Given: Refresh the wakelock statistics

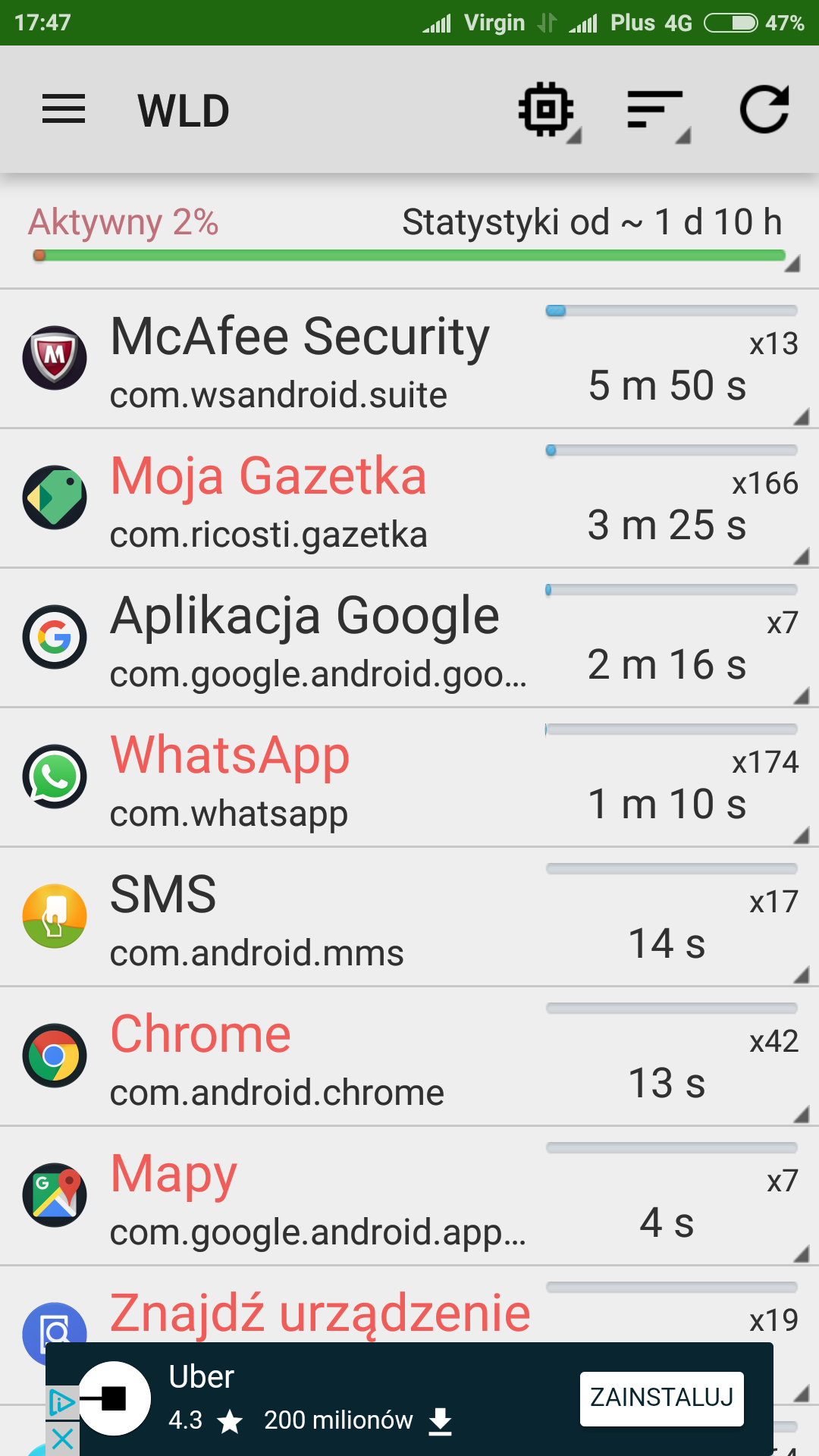Looking at the screenshot, I should click(x=764, y=111).
